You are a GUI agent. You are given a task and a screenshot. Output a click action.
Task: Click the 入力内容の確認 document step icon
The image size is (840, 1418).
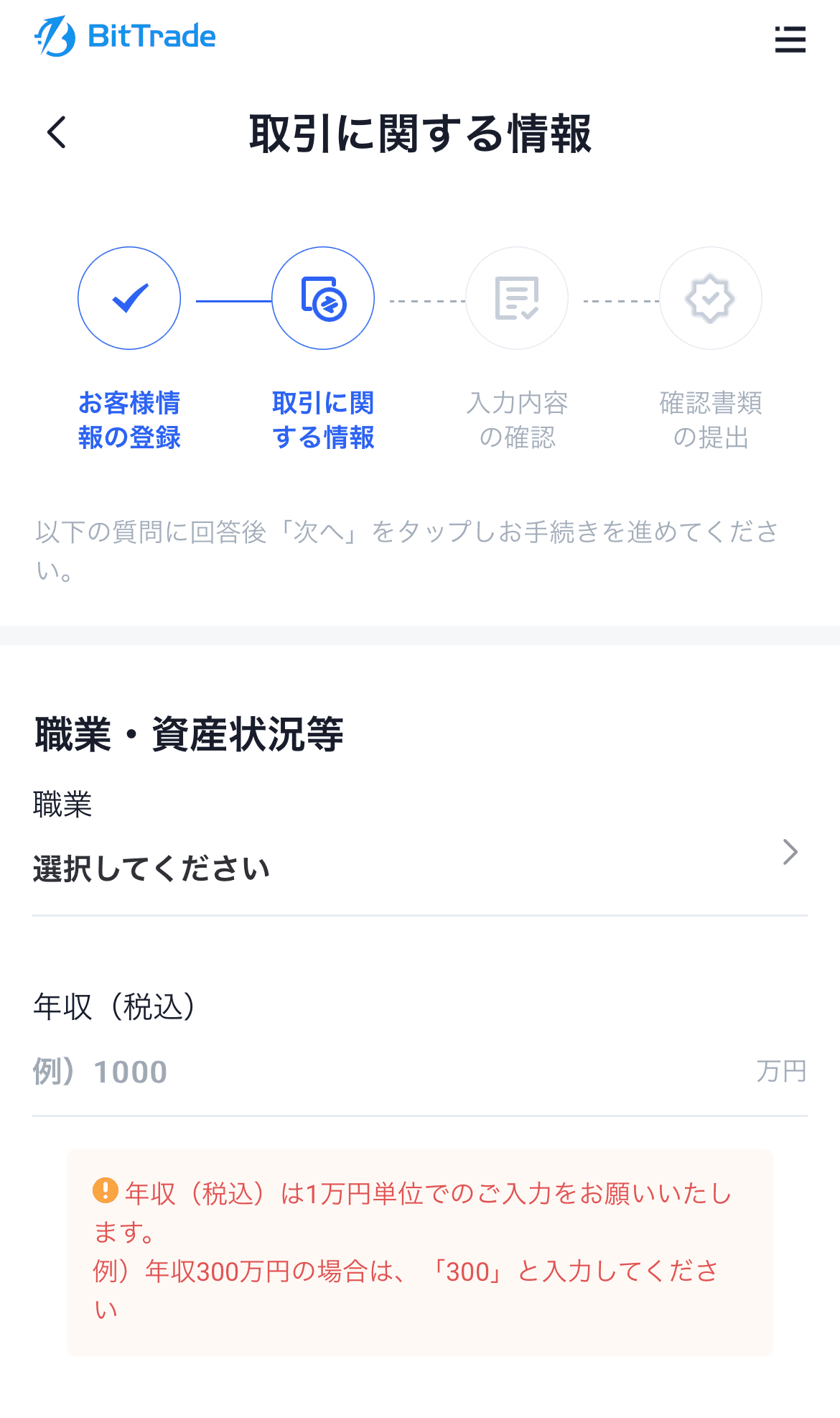click(x=516, y=298)
